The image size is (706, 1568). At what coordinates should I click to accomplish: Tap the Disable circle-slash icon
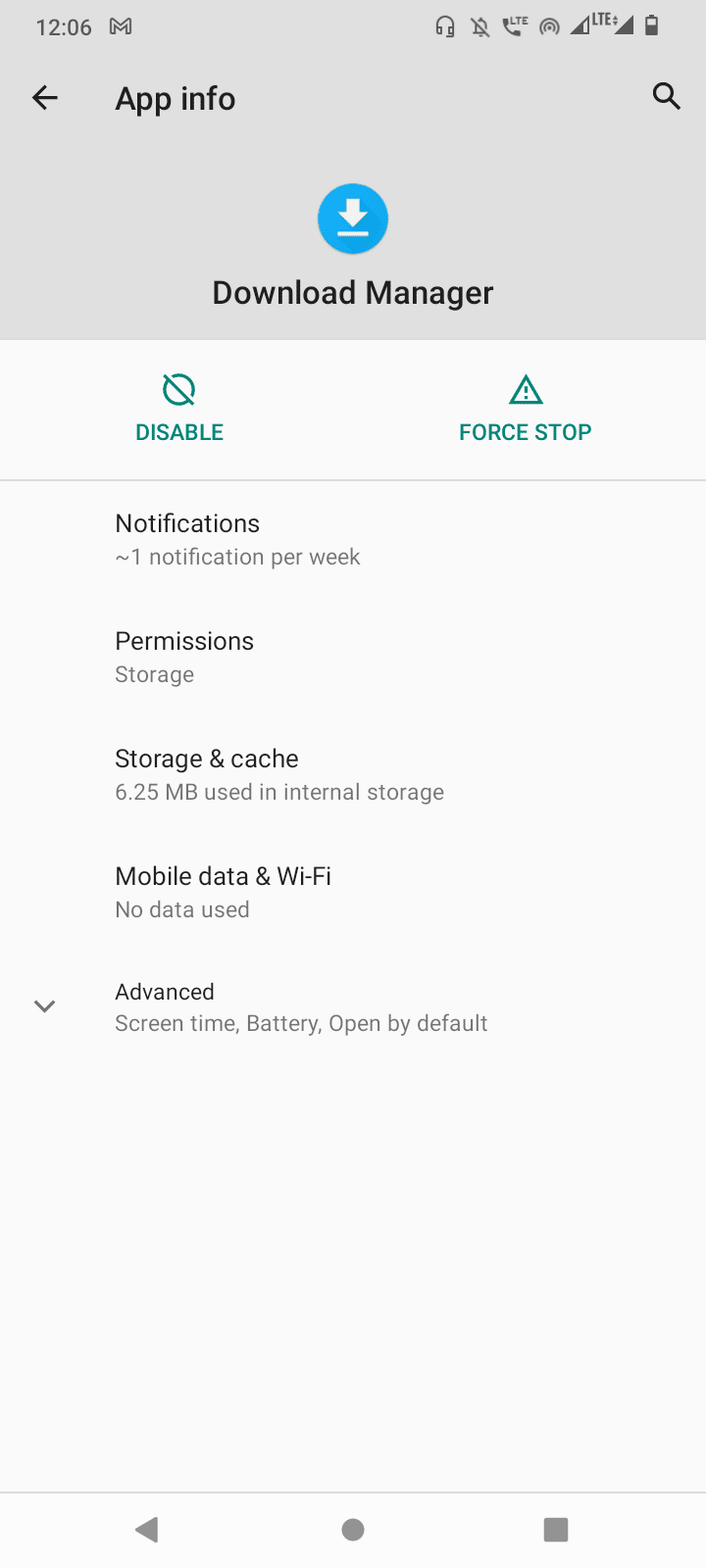[177, 388]
